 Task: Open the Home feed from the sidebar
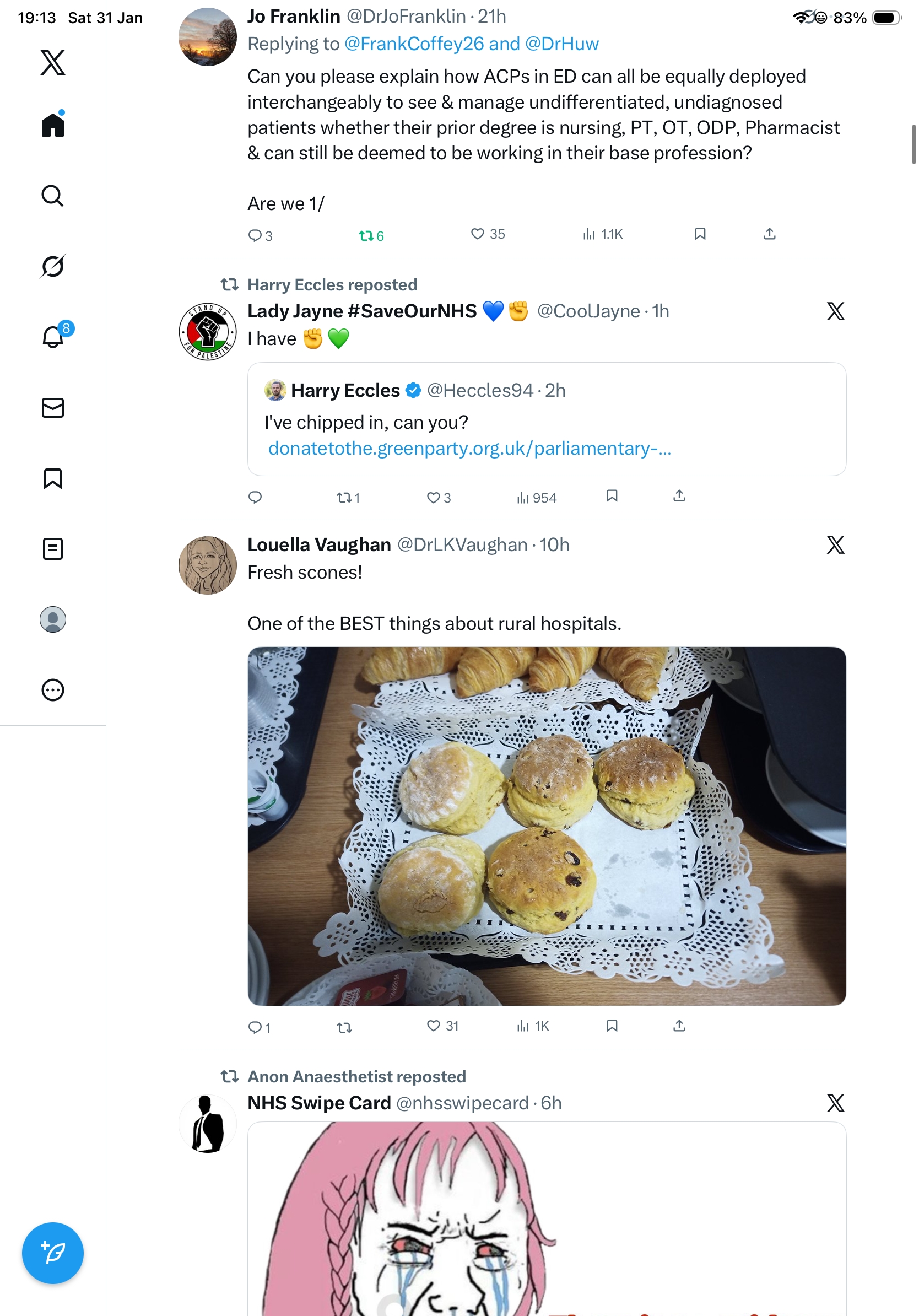point(53,124)
